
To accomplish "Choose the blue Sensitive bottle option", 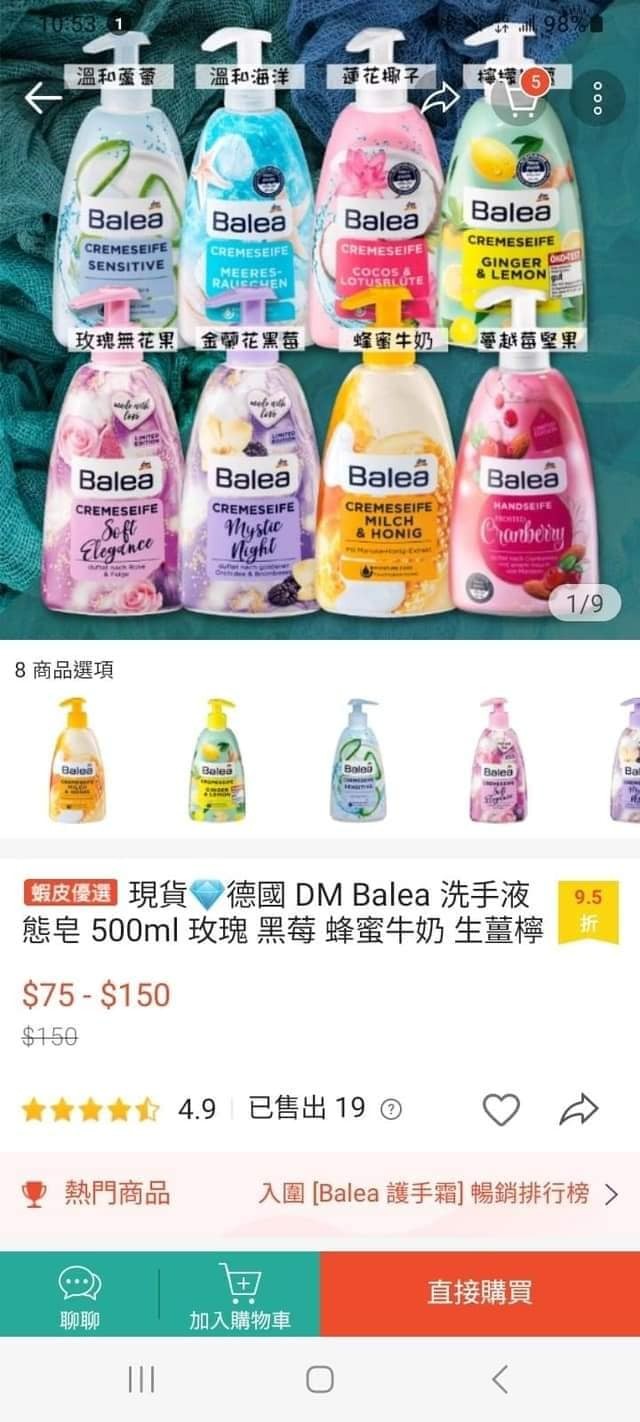I will coord(357,760).
